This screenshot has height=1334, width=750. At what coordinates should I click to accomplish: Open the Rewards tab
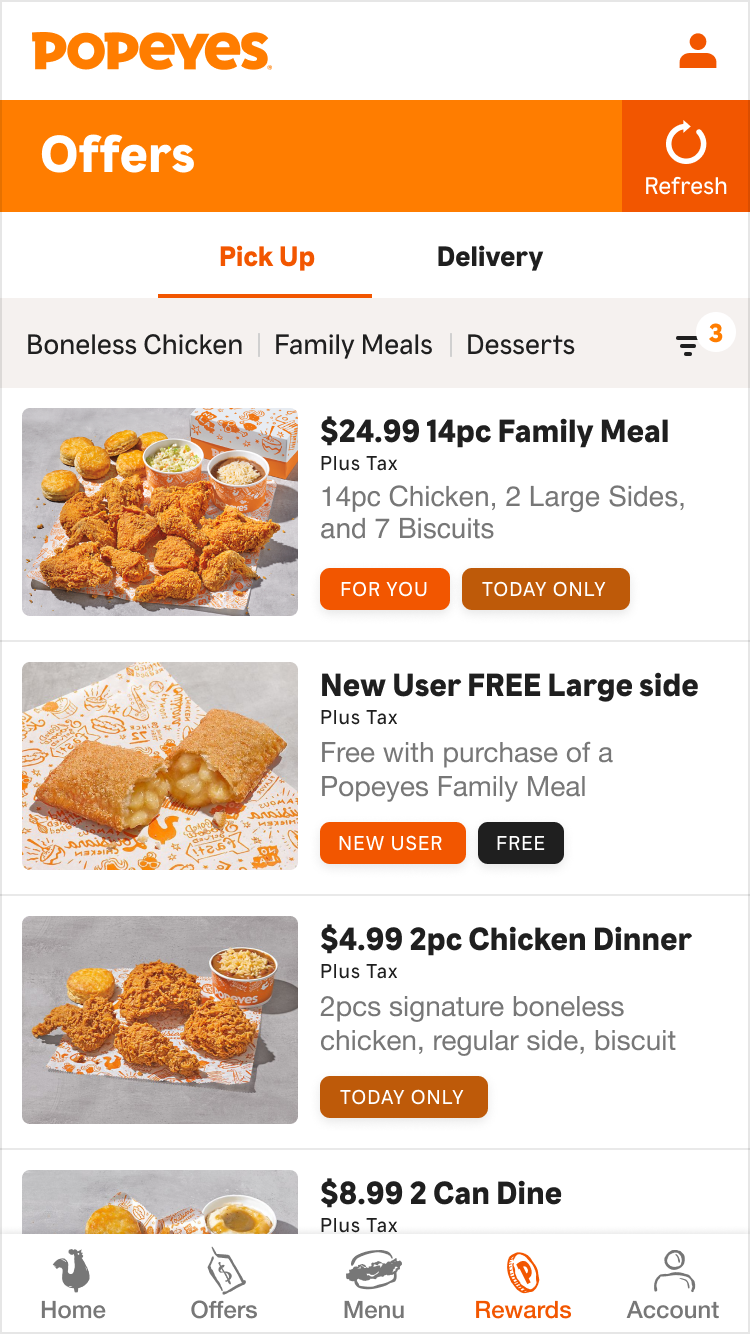click(523, 1285)
